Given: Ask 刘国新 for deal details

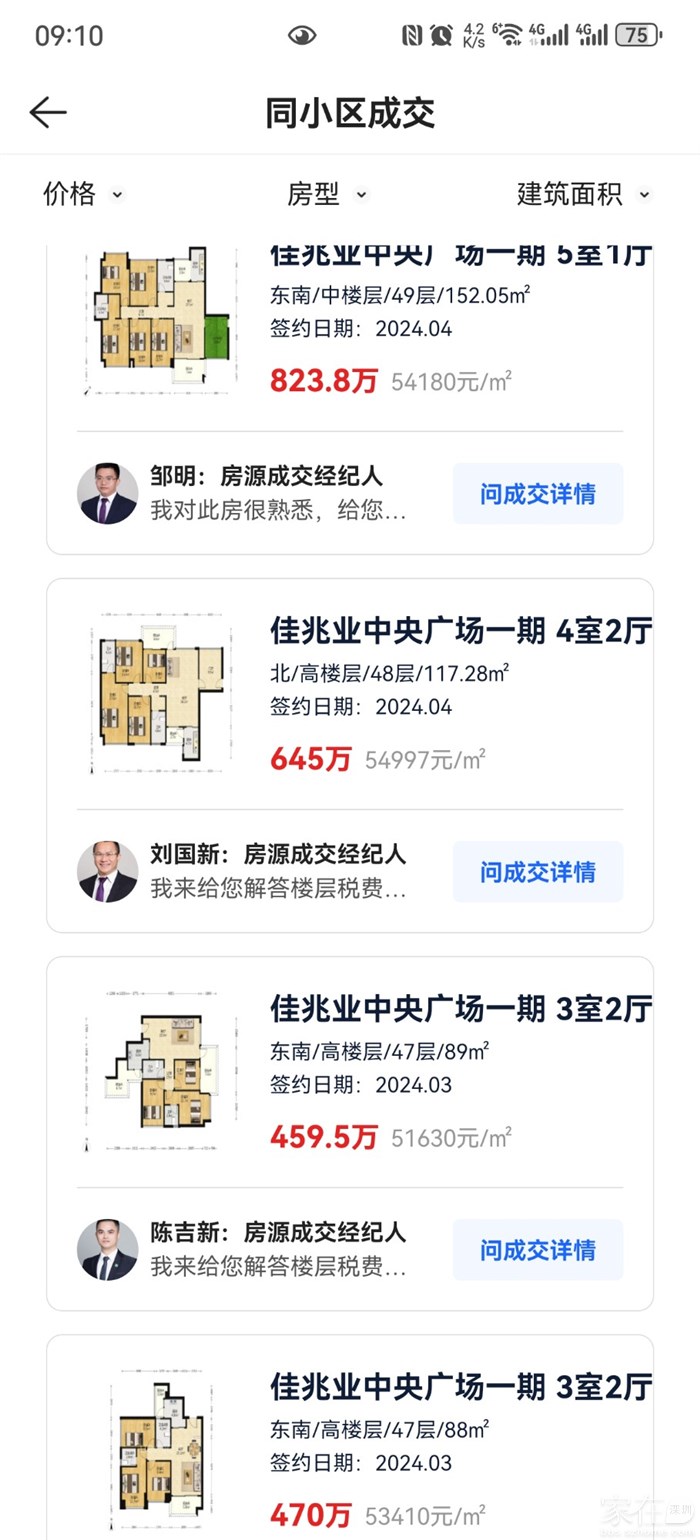Looking at the screenshot, I should point(537,871).
